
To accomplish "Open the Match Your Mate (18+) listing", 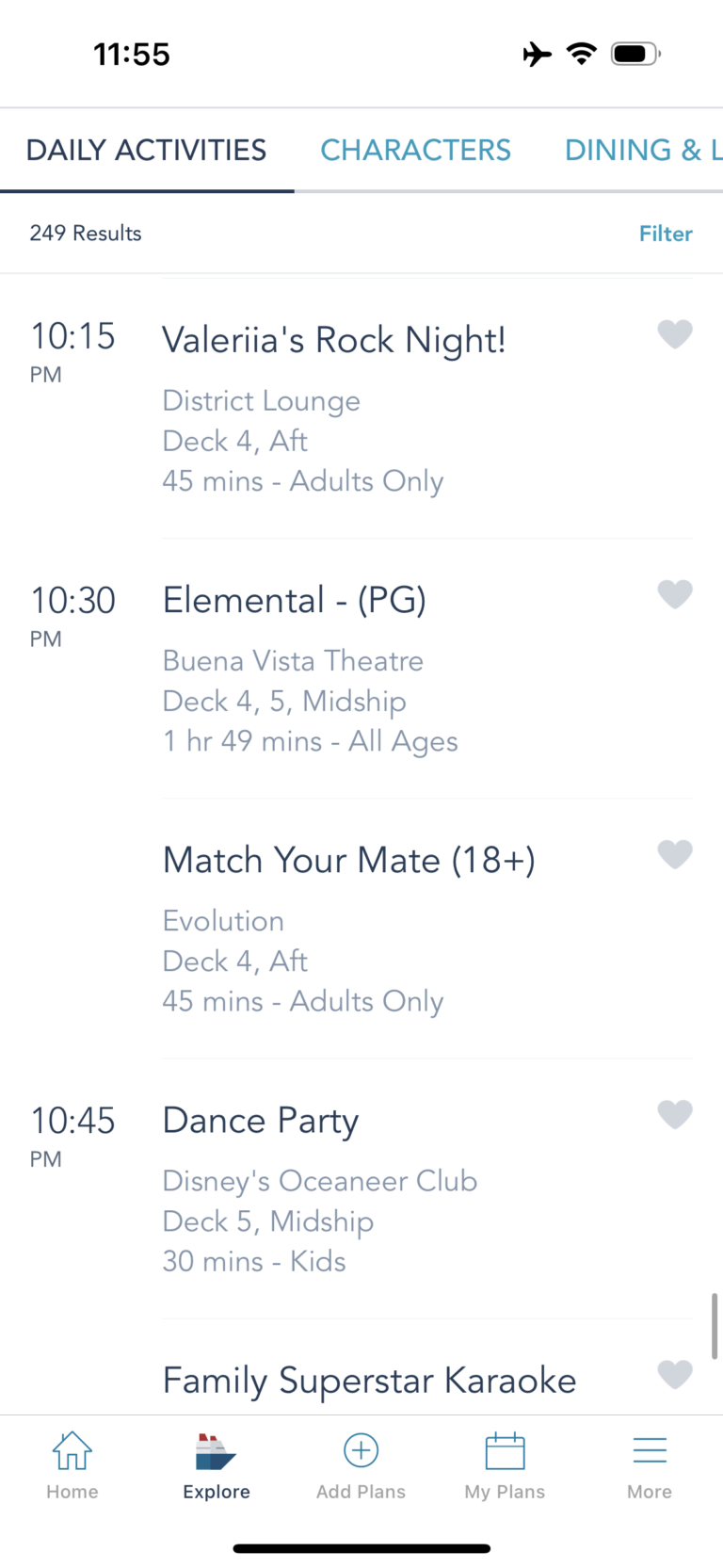I will (348, 859).
